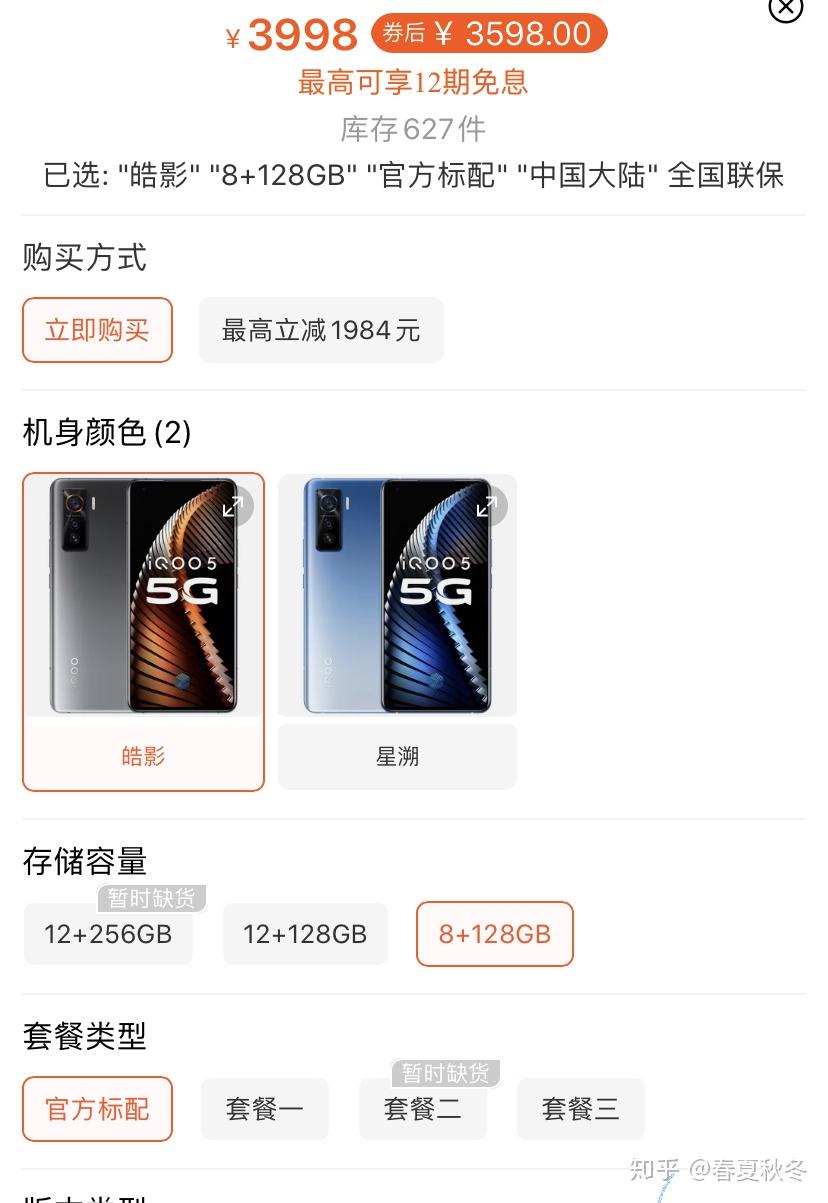Open 最高可享12期免息 installment details
Image resolution: width=828 pixels, height=1203 pixels.
(x=413, y=84)
